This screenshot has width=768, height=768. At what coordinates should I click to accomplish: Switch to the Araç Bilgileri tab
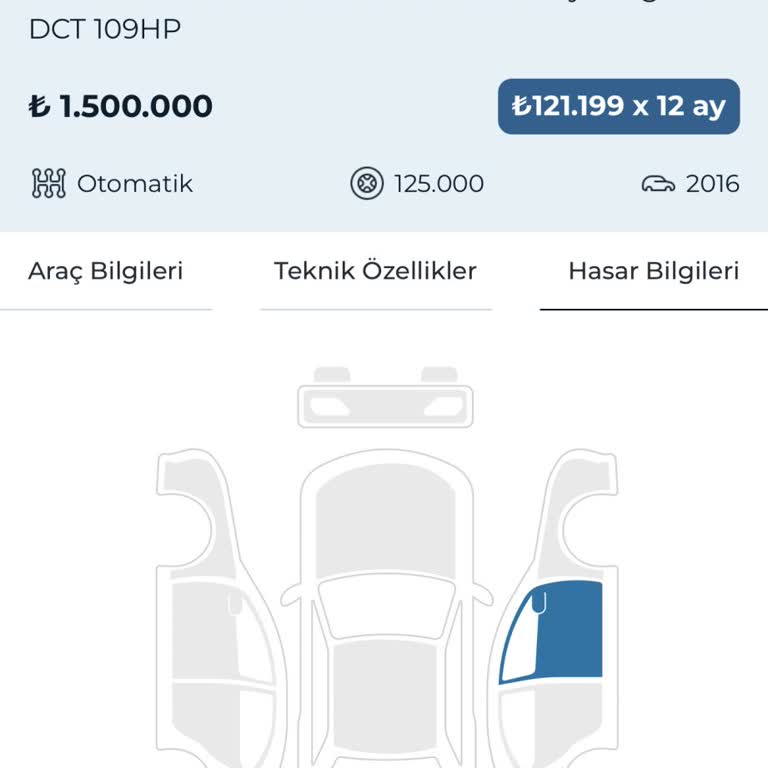point(106,271)
